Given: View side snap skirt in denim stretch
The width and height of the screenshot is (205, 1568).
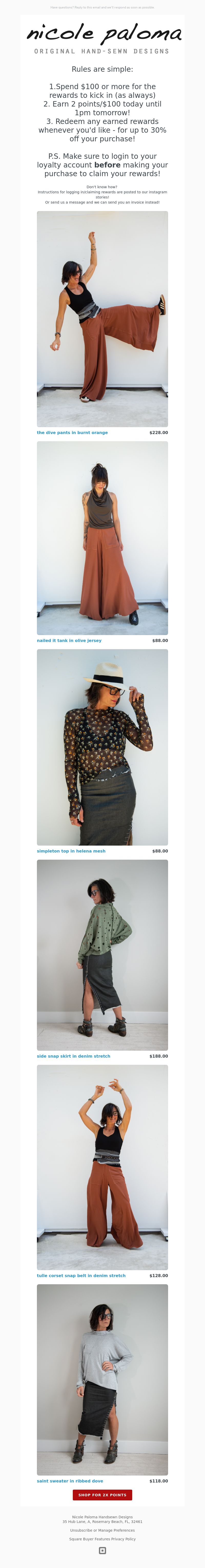Looking at the screenshot, I should [73, 1056].
